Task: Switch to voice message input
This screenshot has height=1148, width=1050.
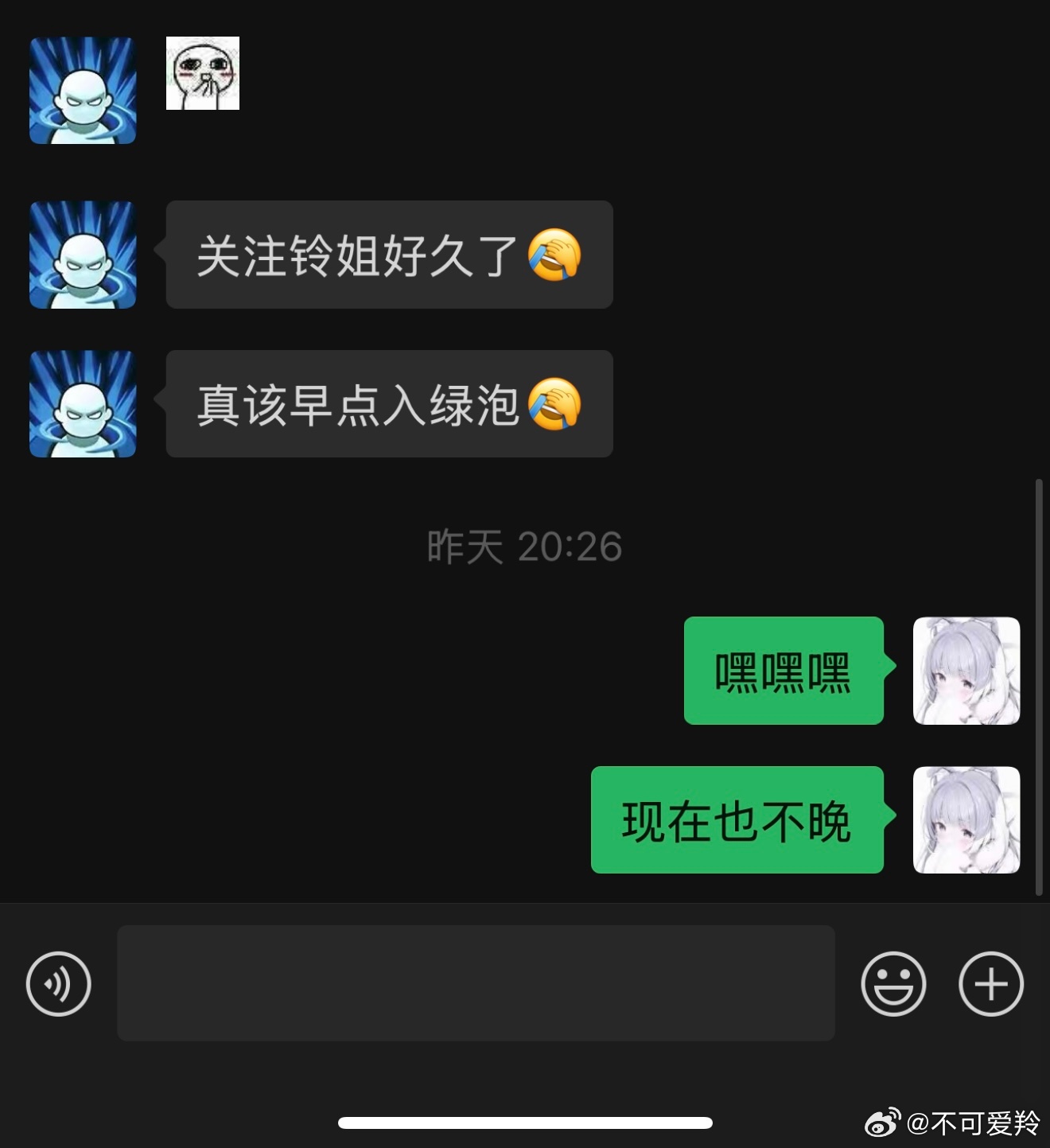Action: [x=59, y=984]
